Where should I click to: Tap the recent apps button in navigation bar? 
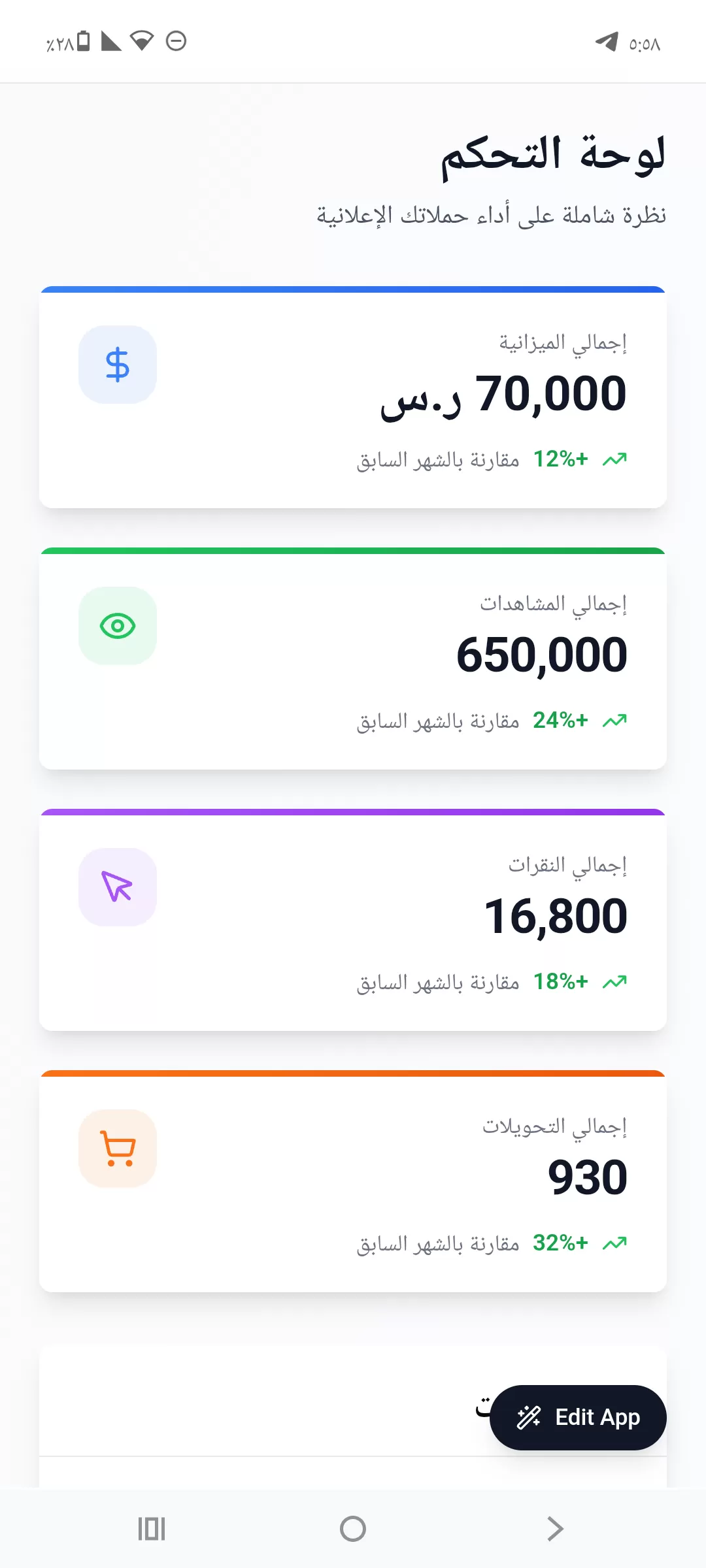pyautogui.click(x=152, y=1529)
